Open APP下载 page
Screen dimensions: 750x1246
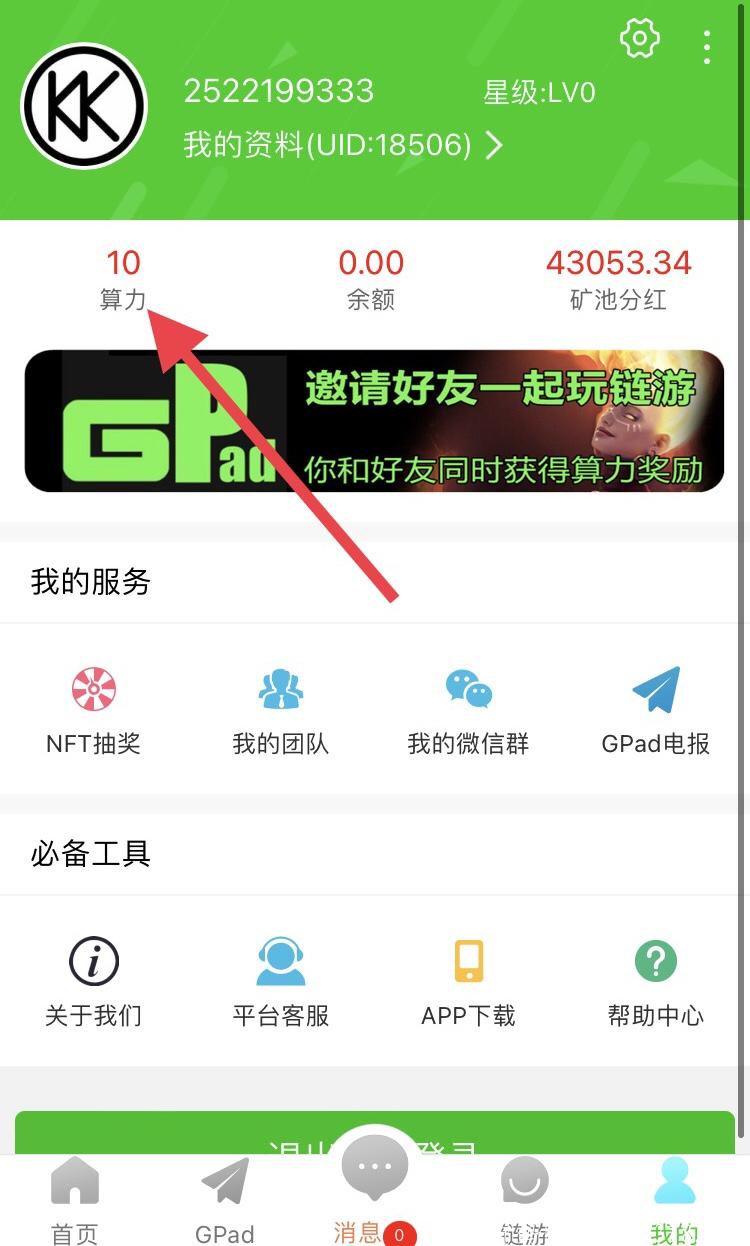click(468, 983)
